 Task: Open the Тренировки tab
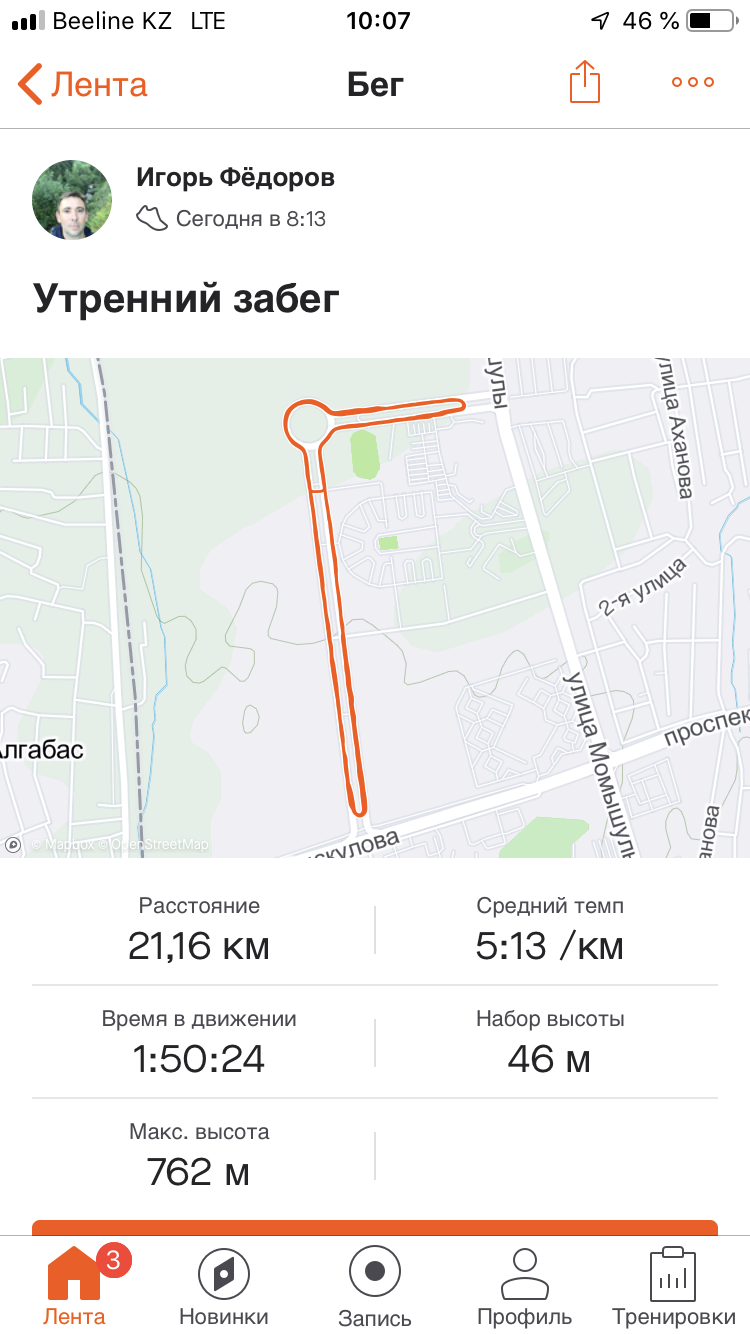click(672, 1286)
